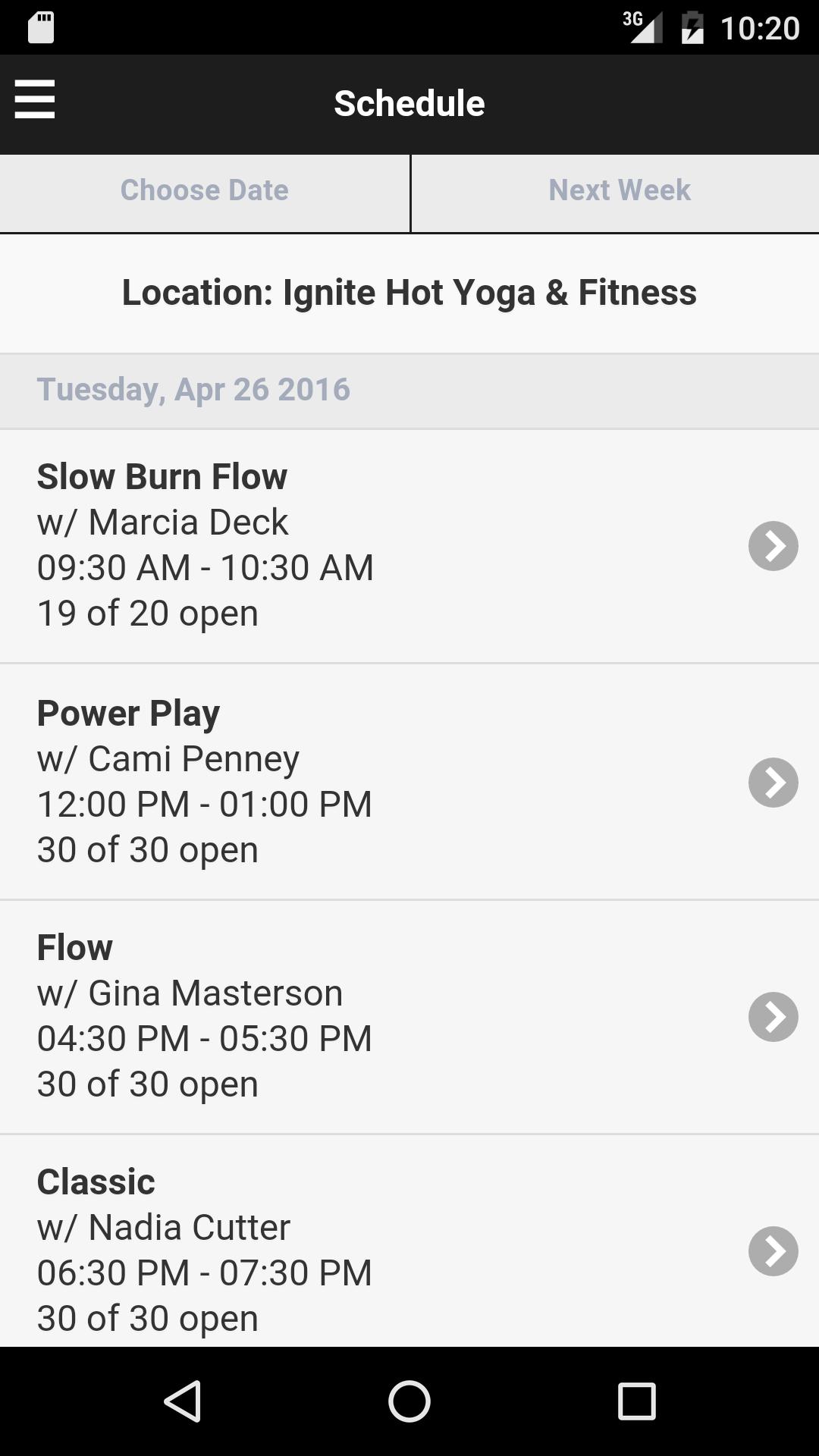Select the Tuesday, Apr 26 2016 header

click(x=194, y=390)
